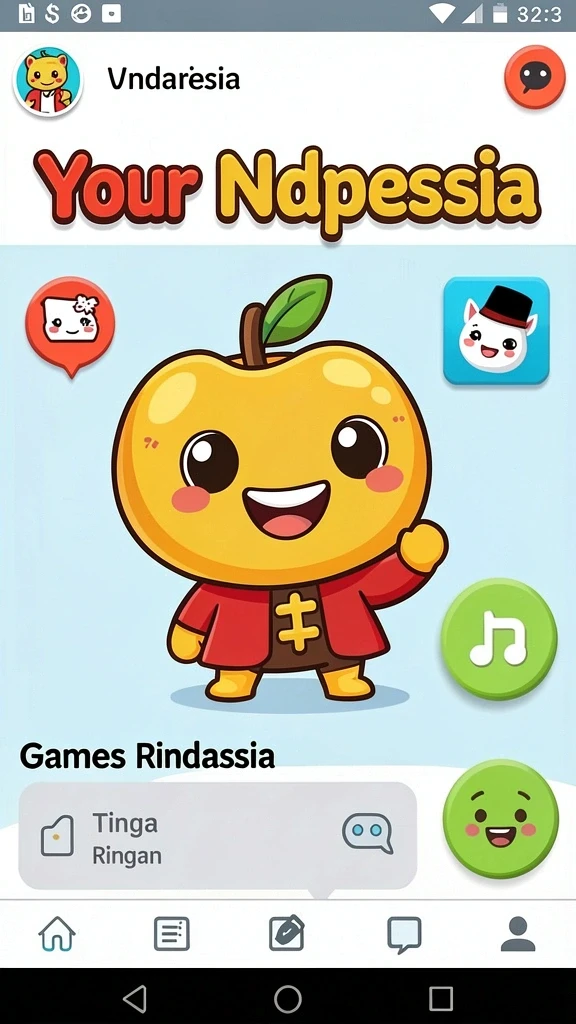Tap the green music note button
The height and width of the screenshot is (1024, 576).
(x=499, y=638)
